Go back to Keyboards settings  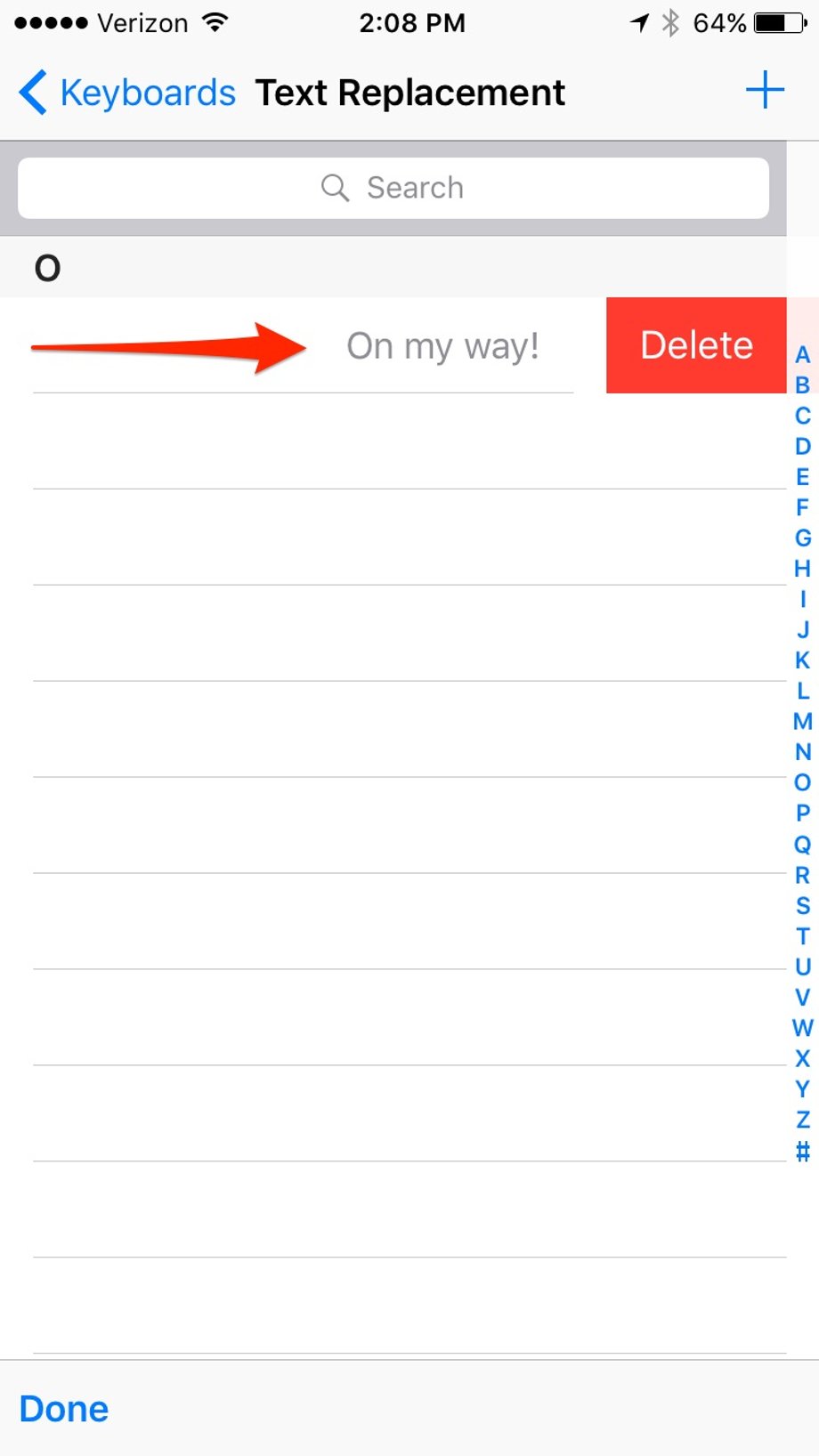[126, 93]
